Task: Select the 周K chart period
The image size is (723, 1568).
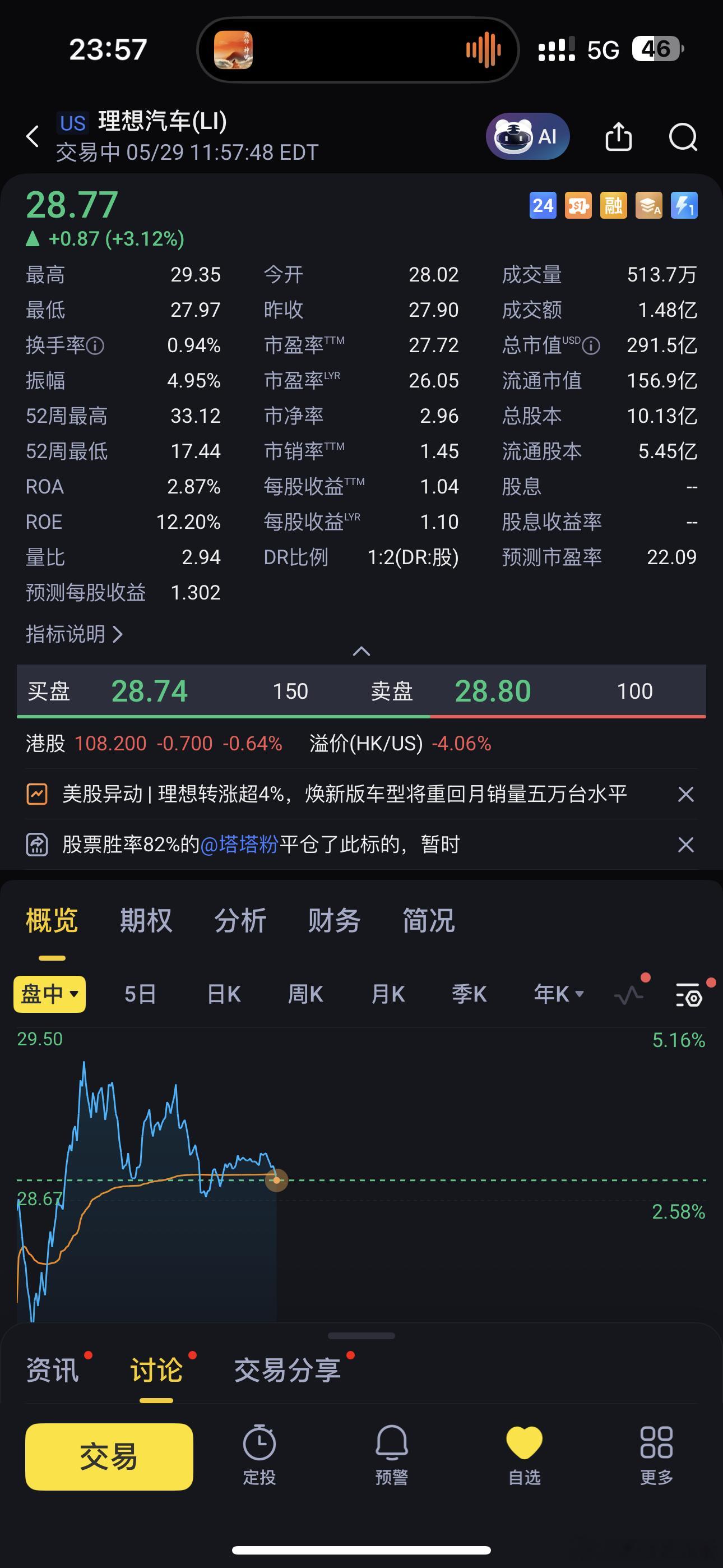Action: 305,995
